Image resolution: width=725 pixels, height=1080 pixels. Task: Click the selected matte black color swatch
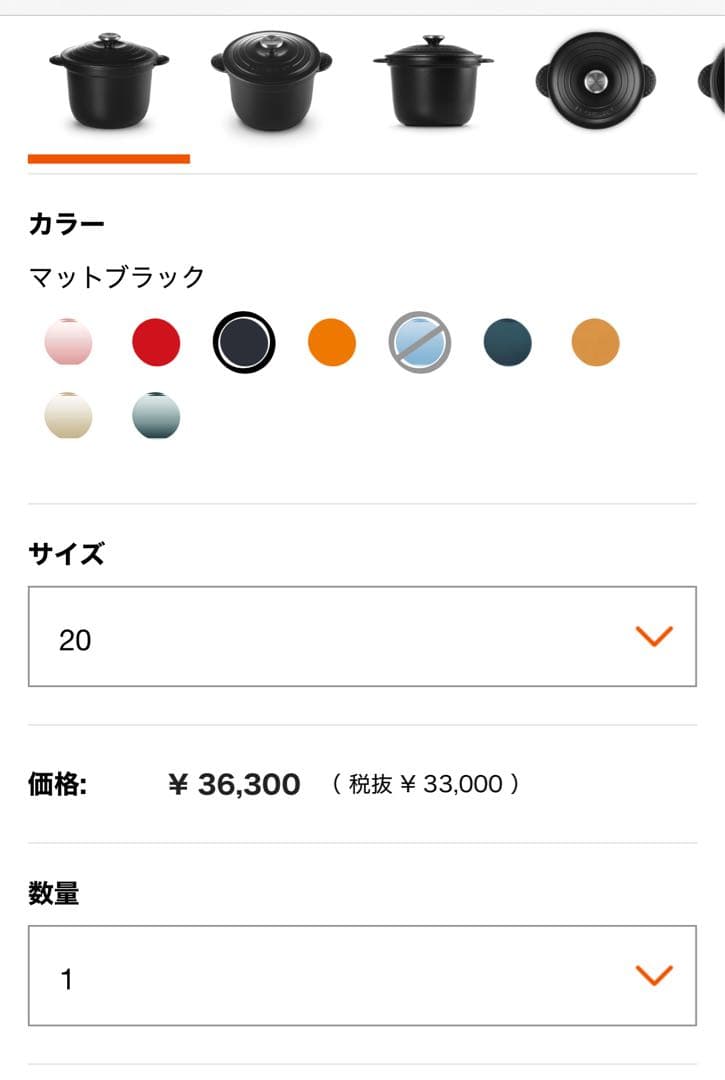pyautogui.click(x=244, y=342)
